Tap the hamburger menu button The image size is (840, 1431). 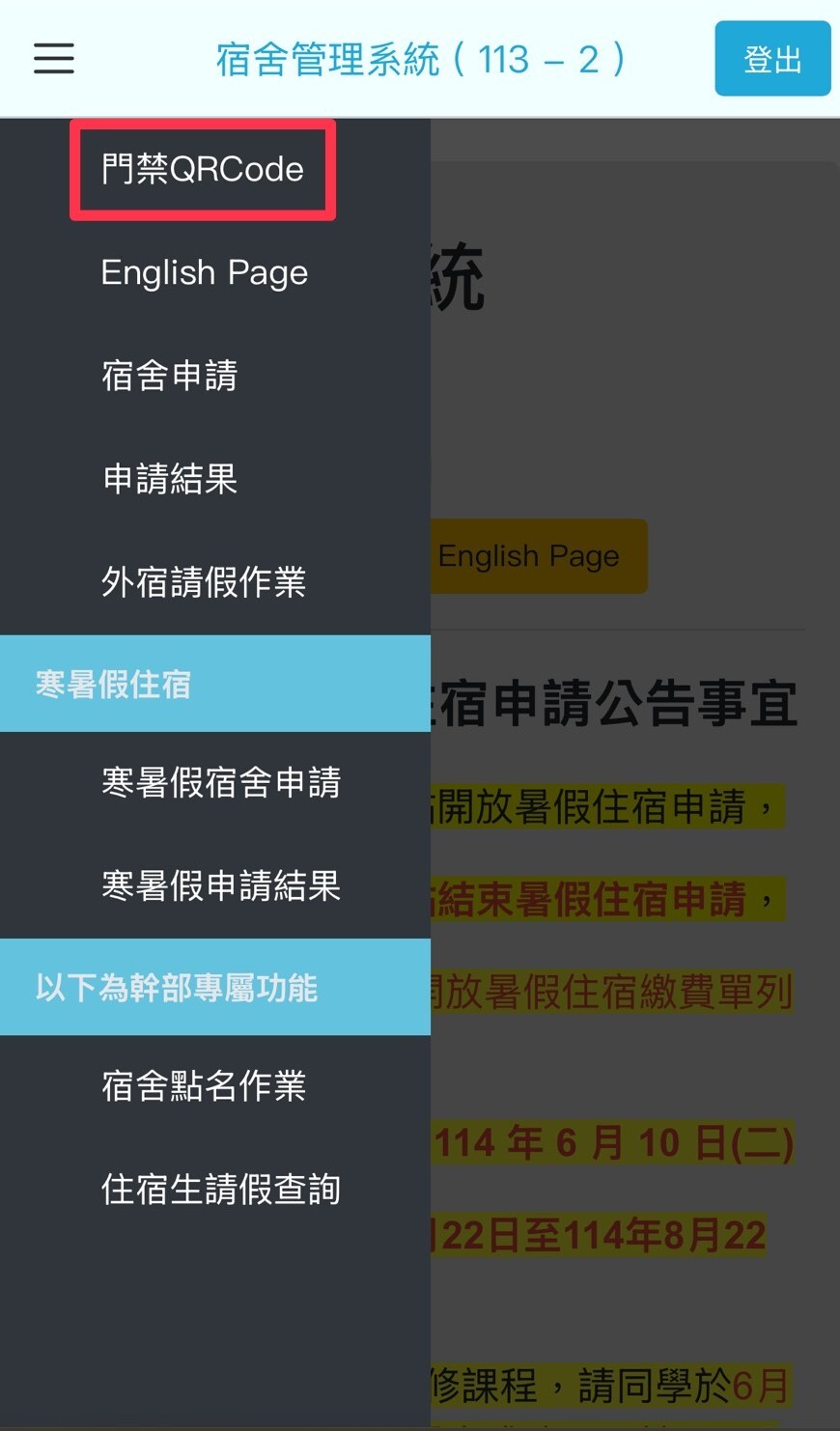pos(54,58)
